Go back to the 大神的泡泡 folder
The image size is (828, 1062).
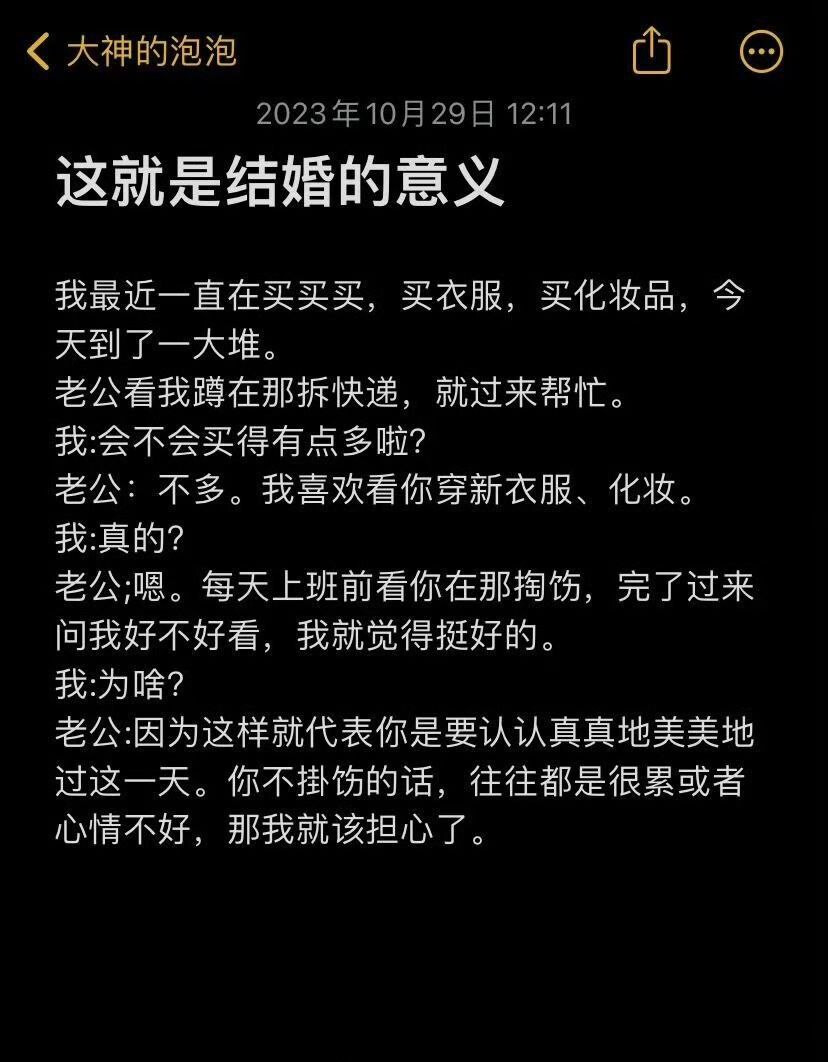point(131,52)
